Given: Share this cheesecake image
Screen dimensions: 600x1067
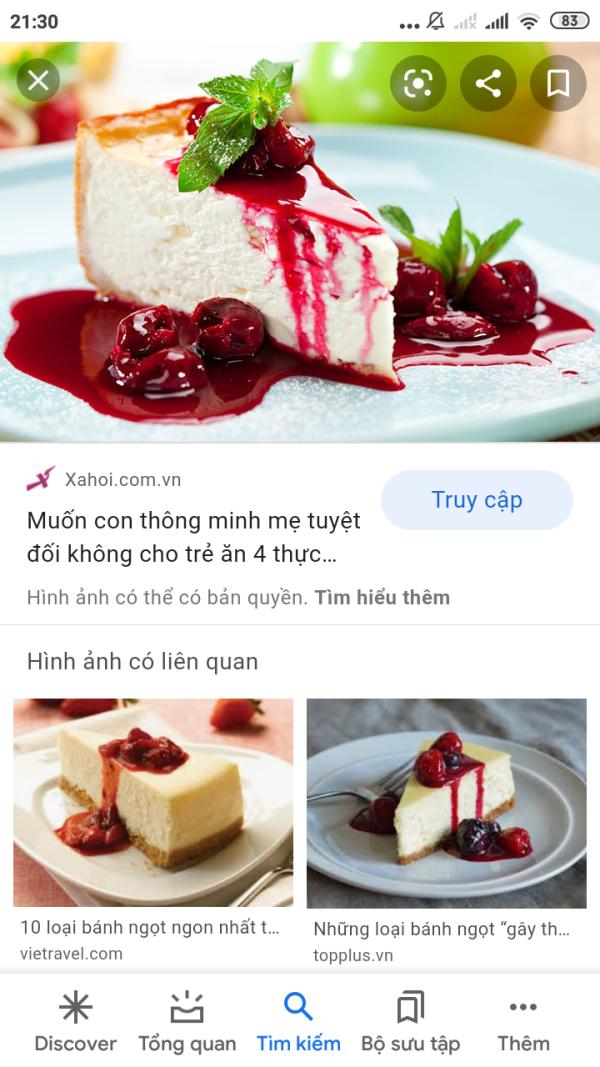Looking at the screenshot, I should point(488,83).
